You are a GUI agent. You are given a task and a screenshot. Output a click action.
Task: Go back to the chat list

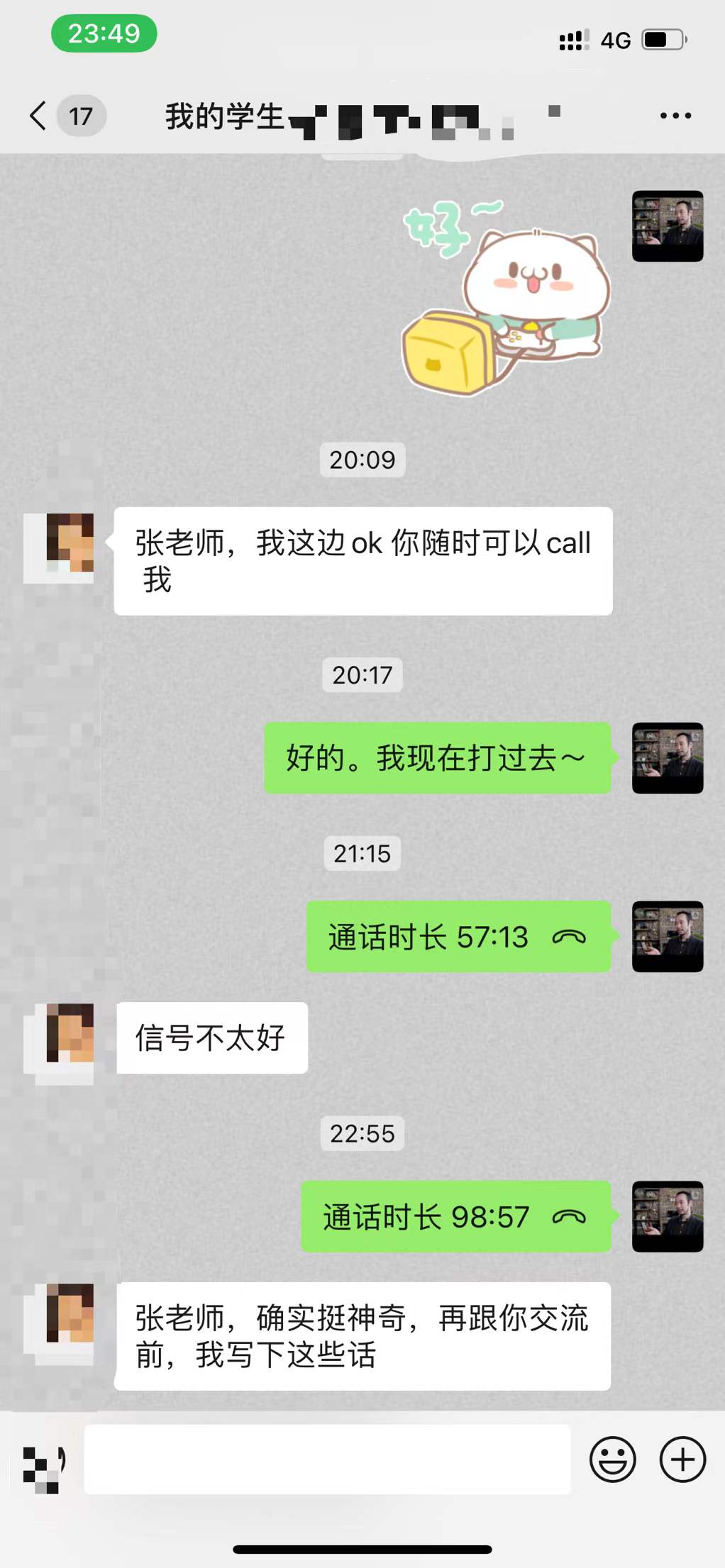click(x=39, y=116)
